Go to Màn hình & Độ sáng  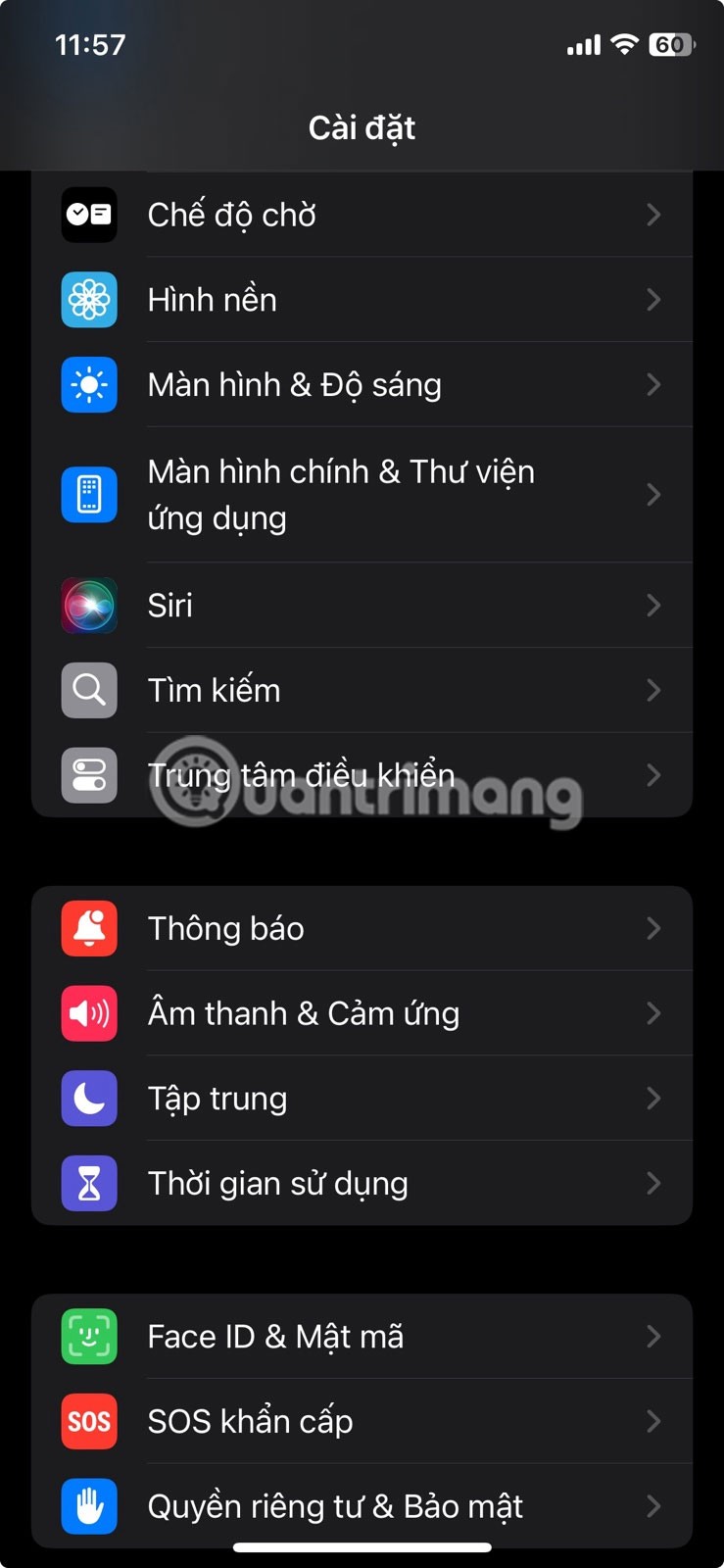point(362,385)
